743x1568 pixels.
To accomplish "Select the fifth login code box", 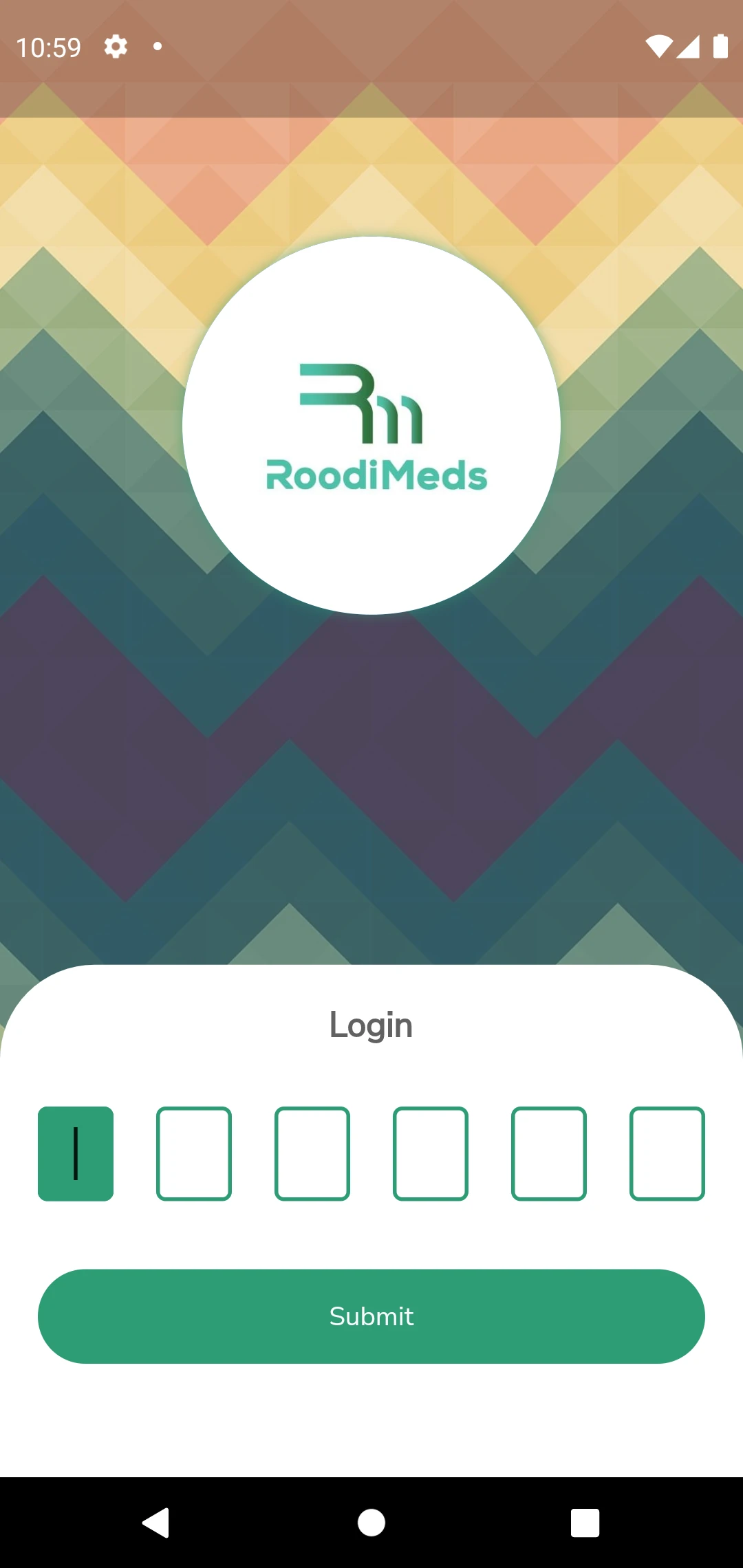I will pos(549,1153).
